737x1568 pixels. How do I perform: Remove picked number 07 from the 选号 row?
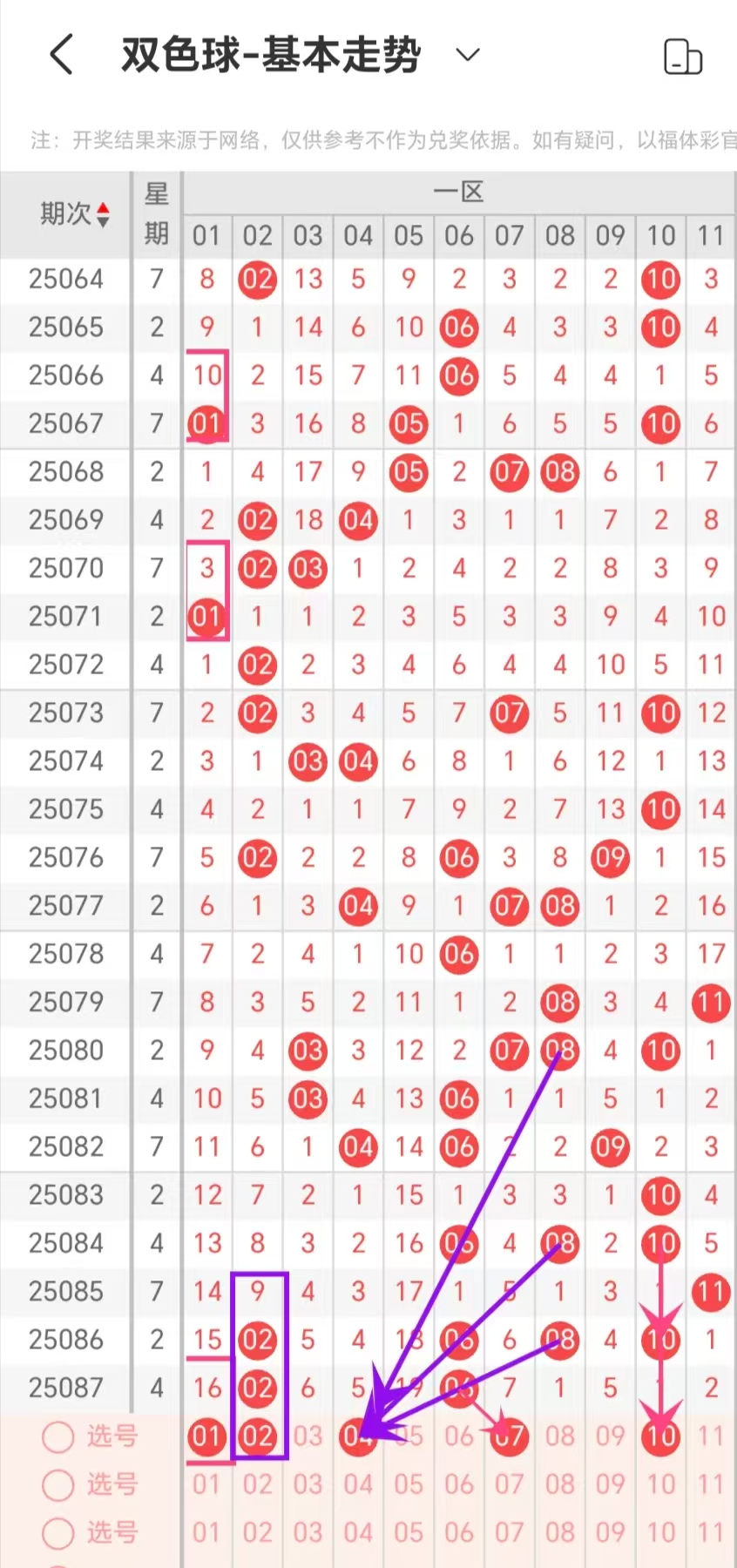pyautogui.click(x=510, y=1436)
